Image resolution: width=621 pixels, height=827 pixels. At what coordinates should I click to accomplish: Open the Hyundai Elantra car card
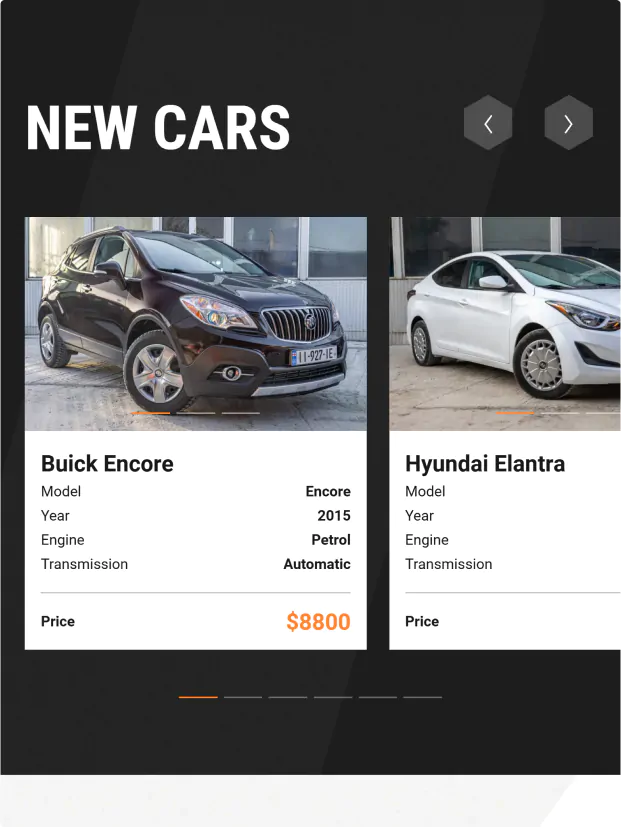(x=485, y=464)
